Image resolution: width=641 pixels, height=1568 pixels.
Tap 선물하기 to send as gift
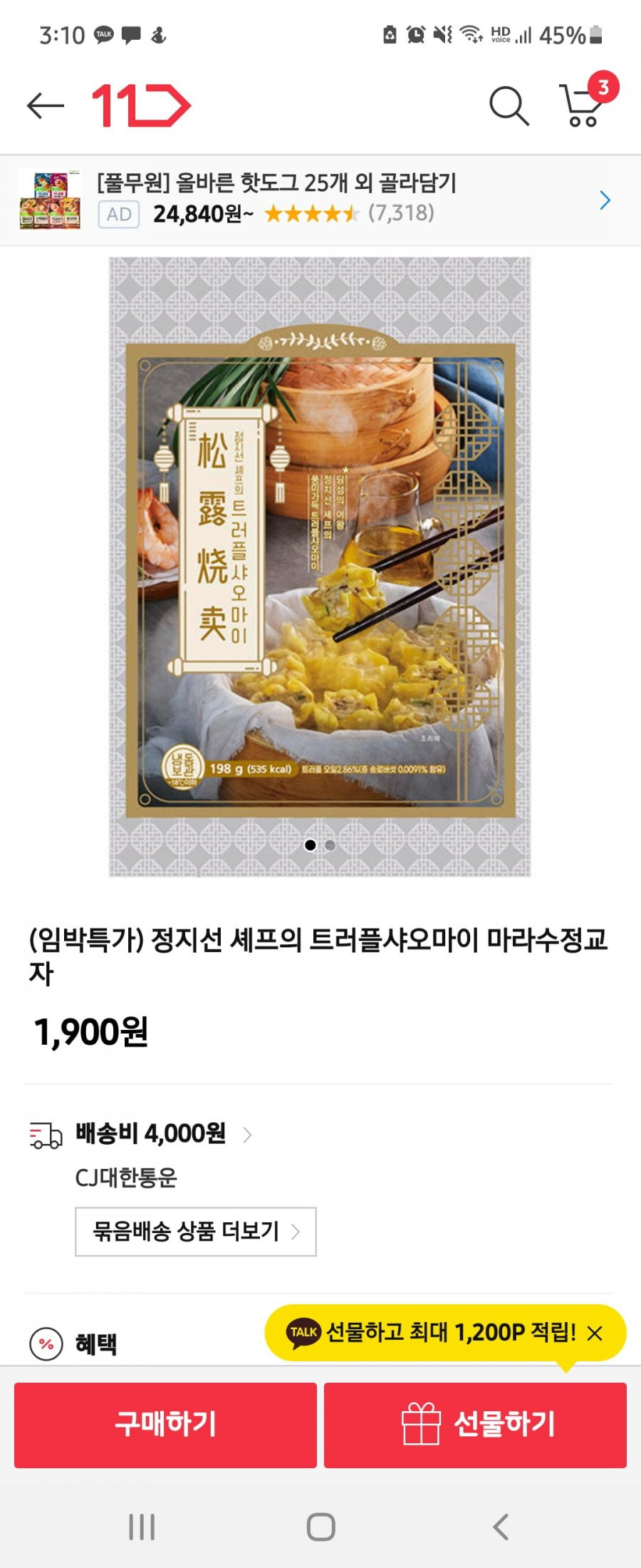tap(475, 1425)
